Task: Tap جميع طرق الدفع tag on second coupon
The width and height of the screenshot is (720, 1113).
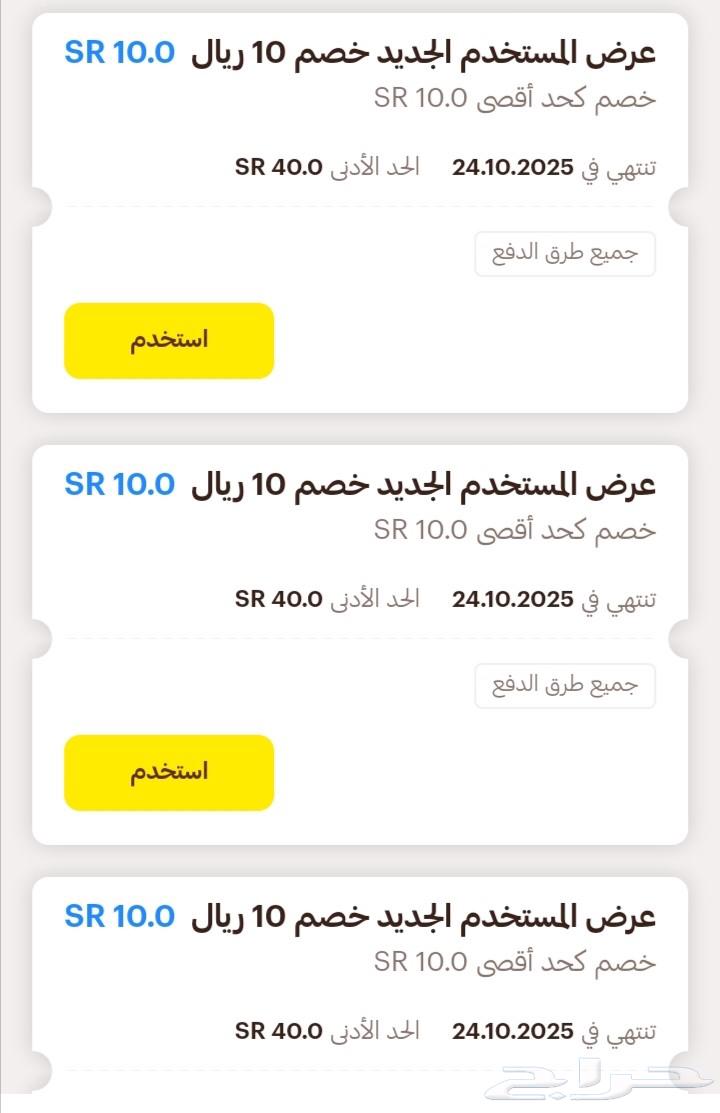Action: pos(565,685)
